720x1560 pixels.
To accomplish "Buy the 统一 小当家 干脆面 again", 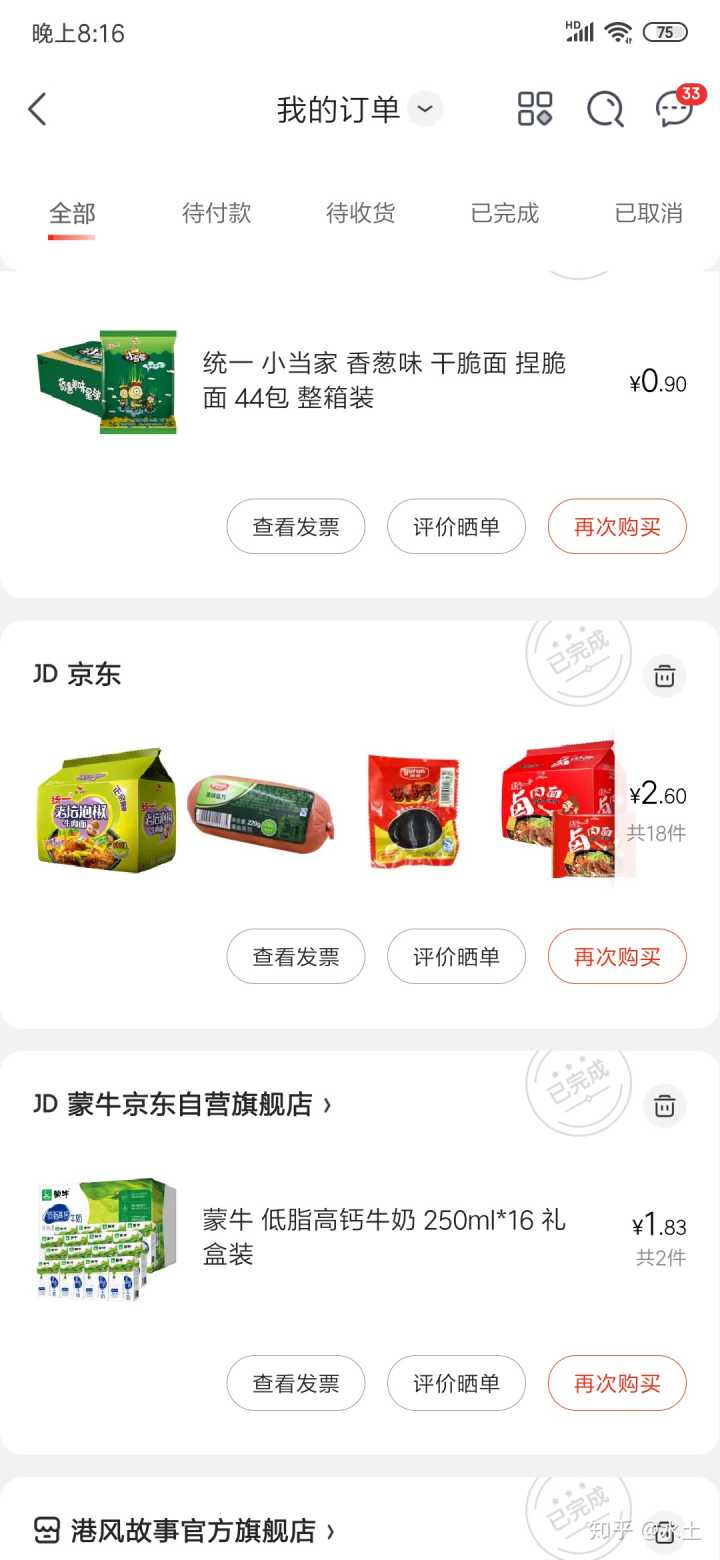I will pos(617,526).
